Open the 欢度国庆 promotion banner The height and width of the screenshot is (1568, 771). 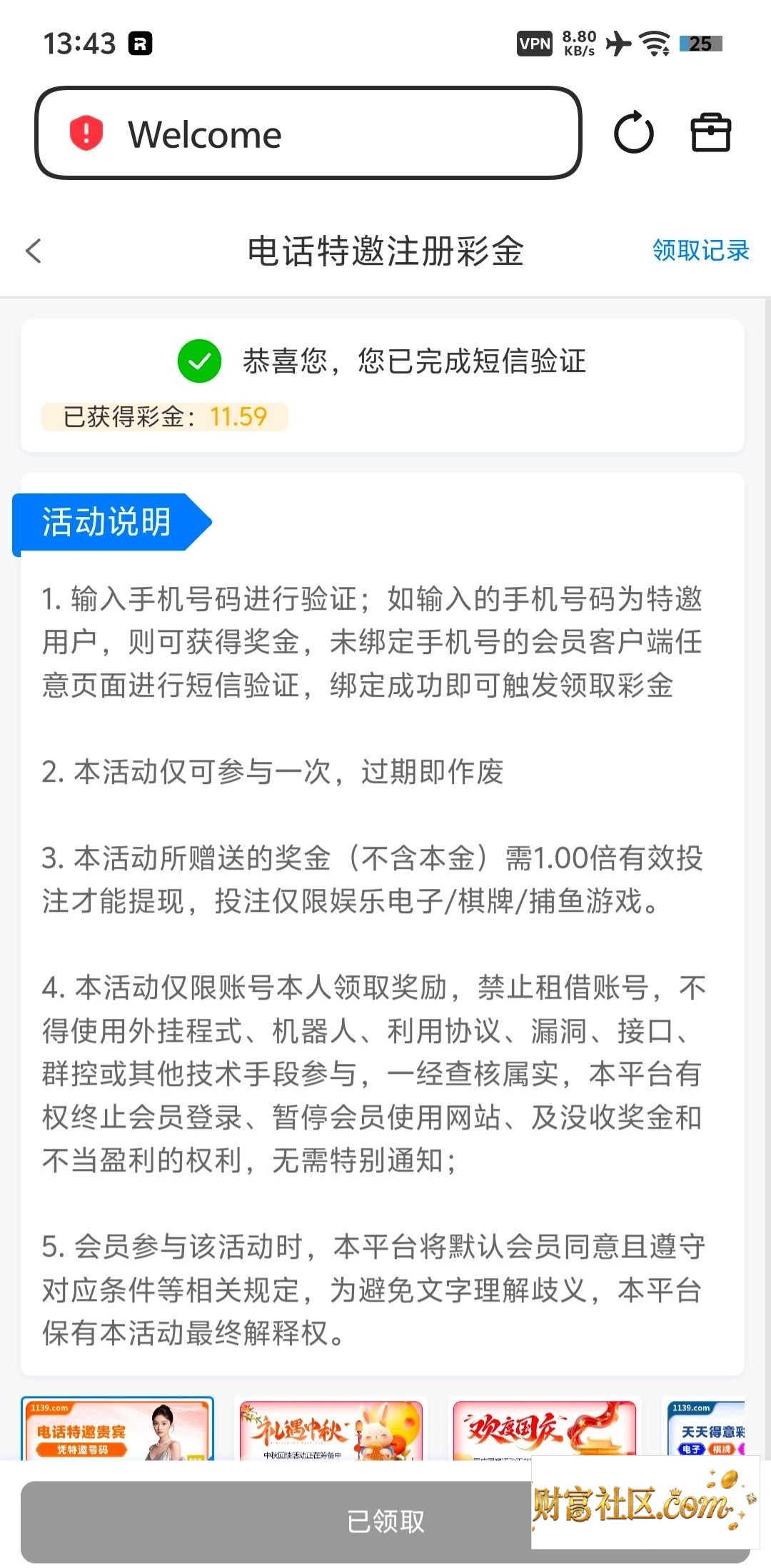[545, 1429]
